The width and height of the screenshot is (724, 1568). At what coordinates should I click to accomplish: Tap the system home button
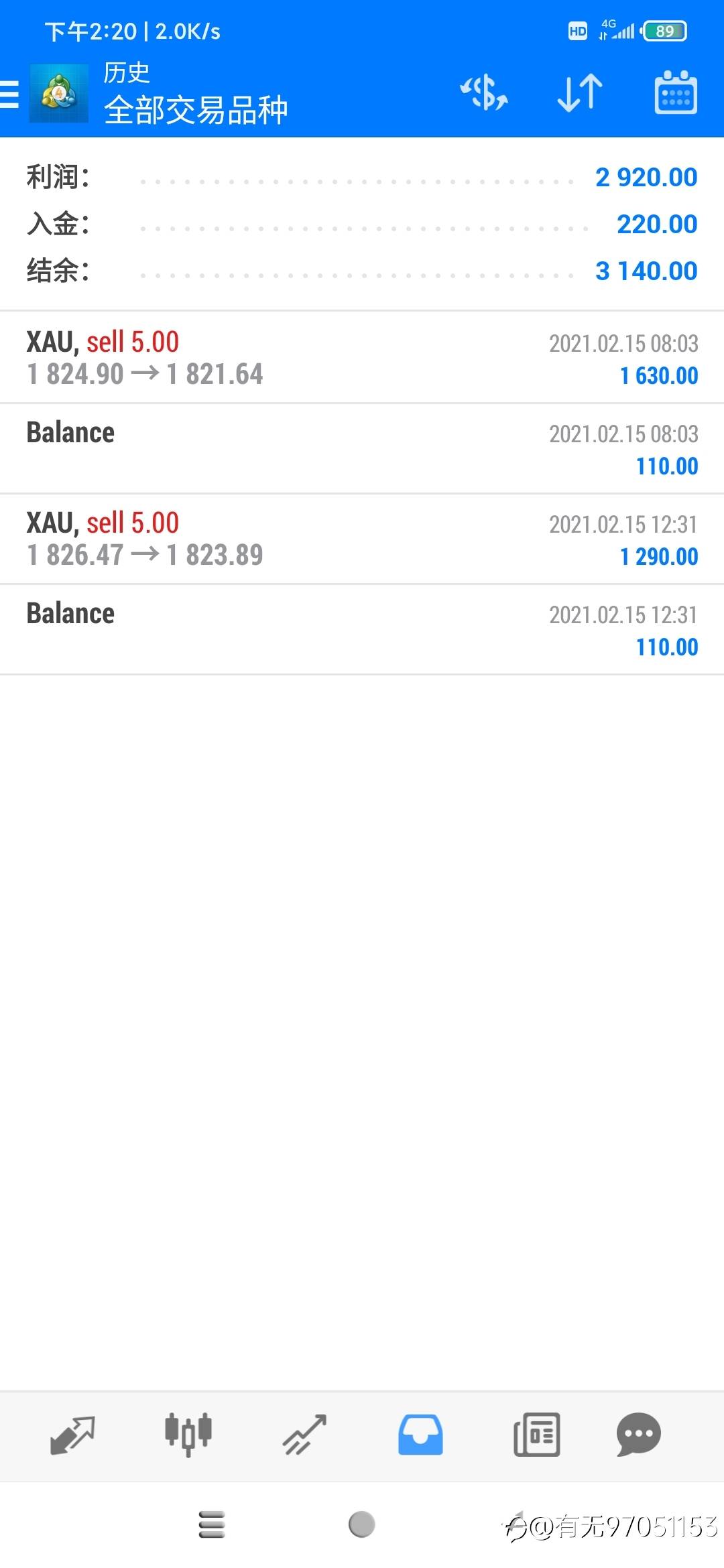click(x=362, y=1524)
